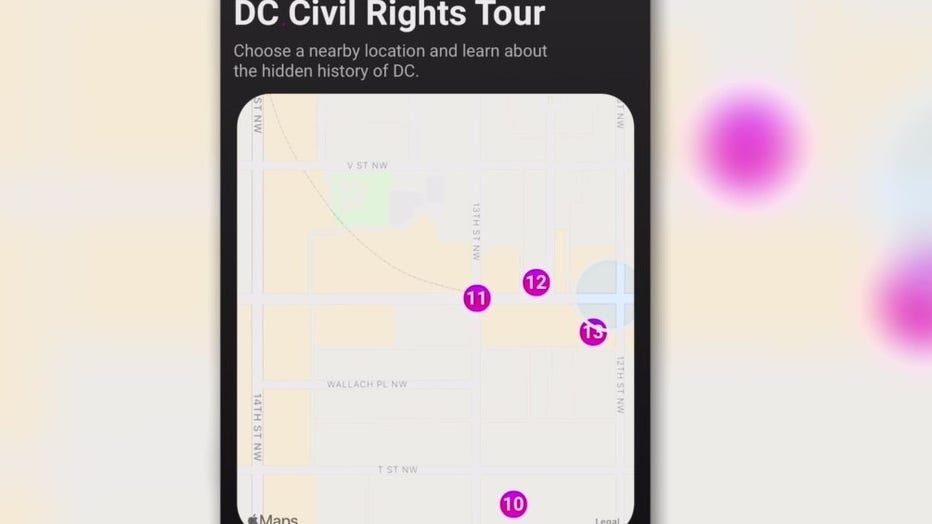The width and height of the screenshot is (932, 524).
Task: Select map pin number 11
Action: (477, 298)
